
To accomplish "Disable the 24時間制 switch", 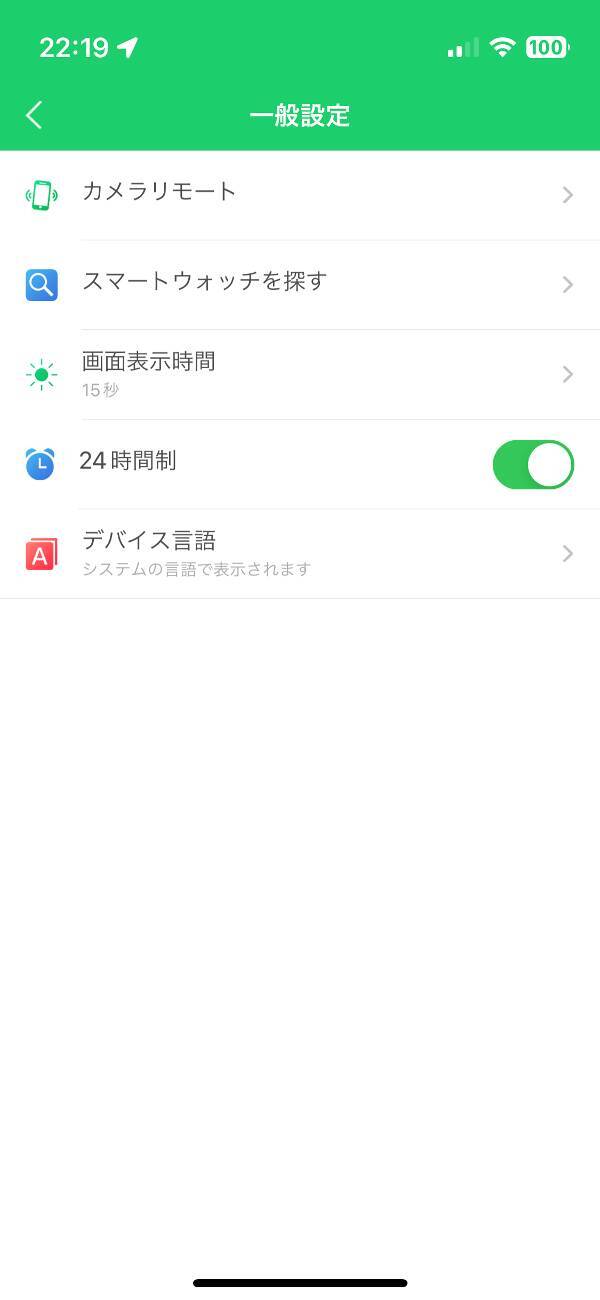I will coord(533,465).
